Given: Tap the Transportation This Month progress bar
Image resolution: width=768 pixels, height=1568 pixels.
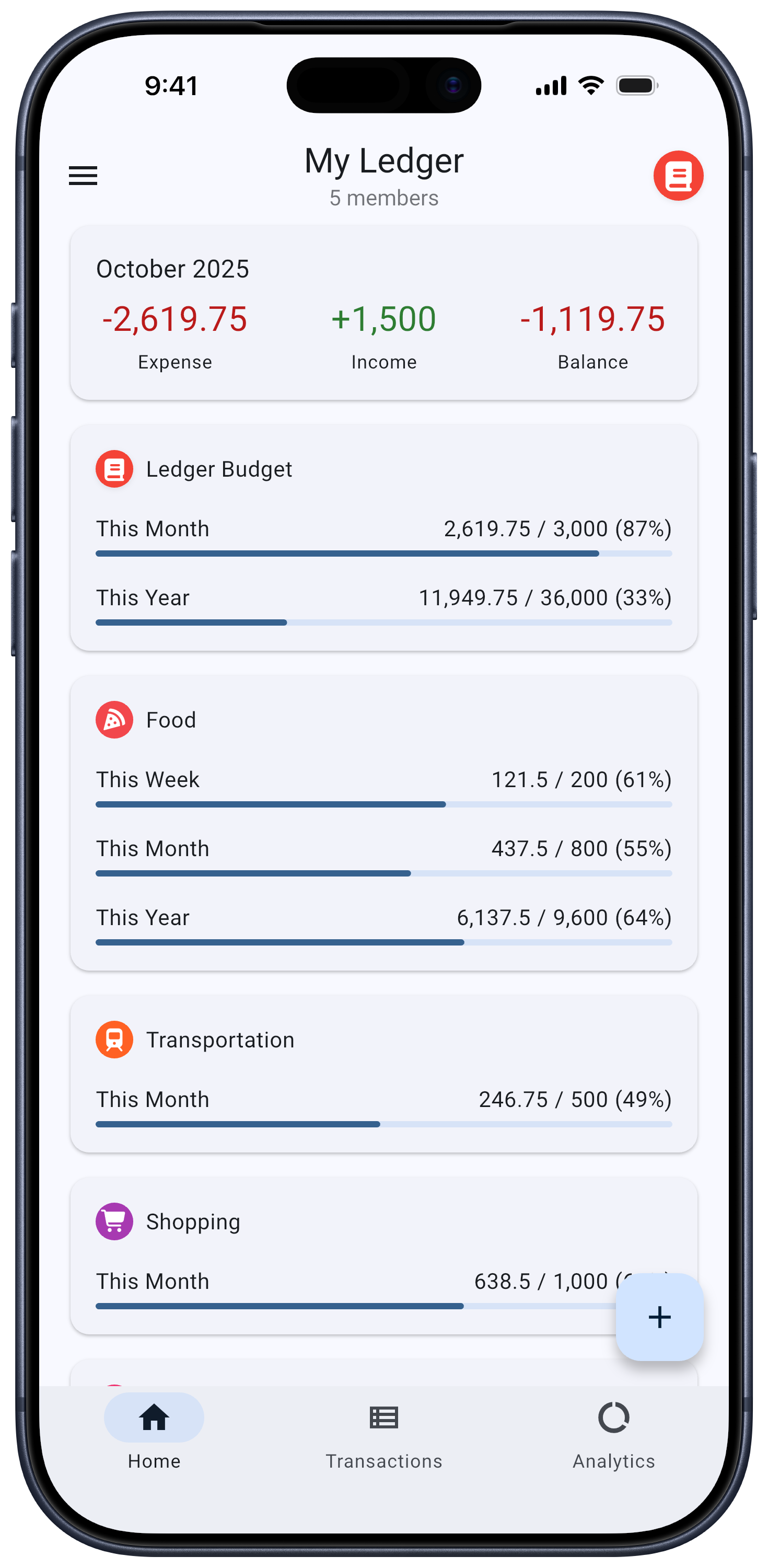Looking at the screenshot, I should coord(383,1124).
